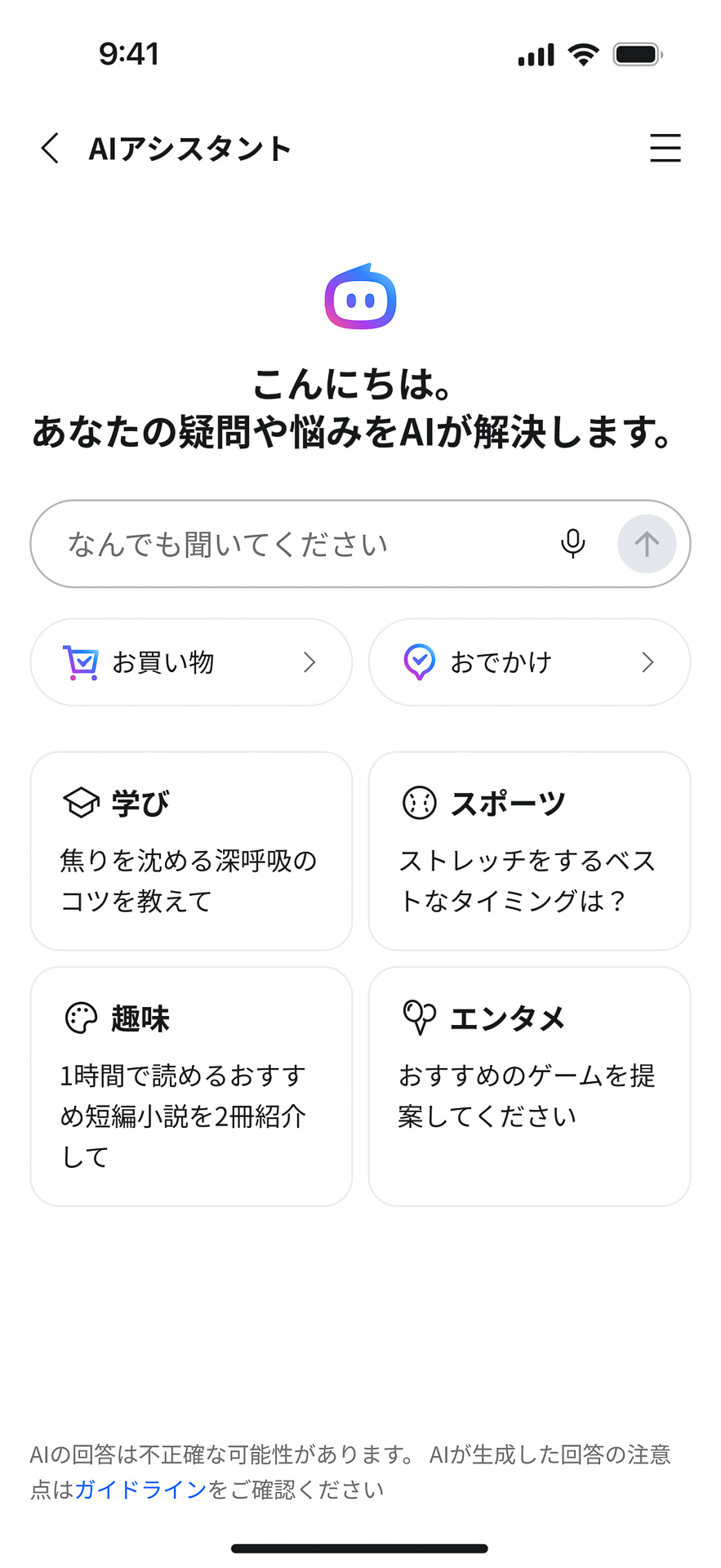Click the graduation cap icon for 学び
721x1568 pixels.
point(80,802)
